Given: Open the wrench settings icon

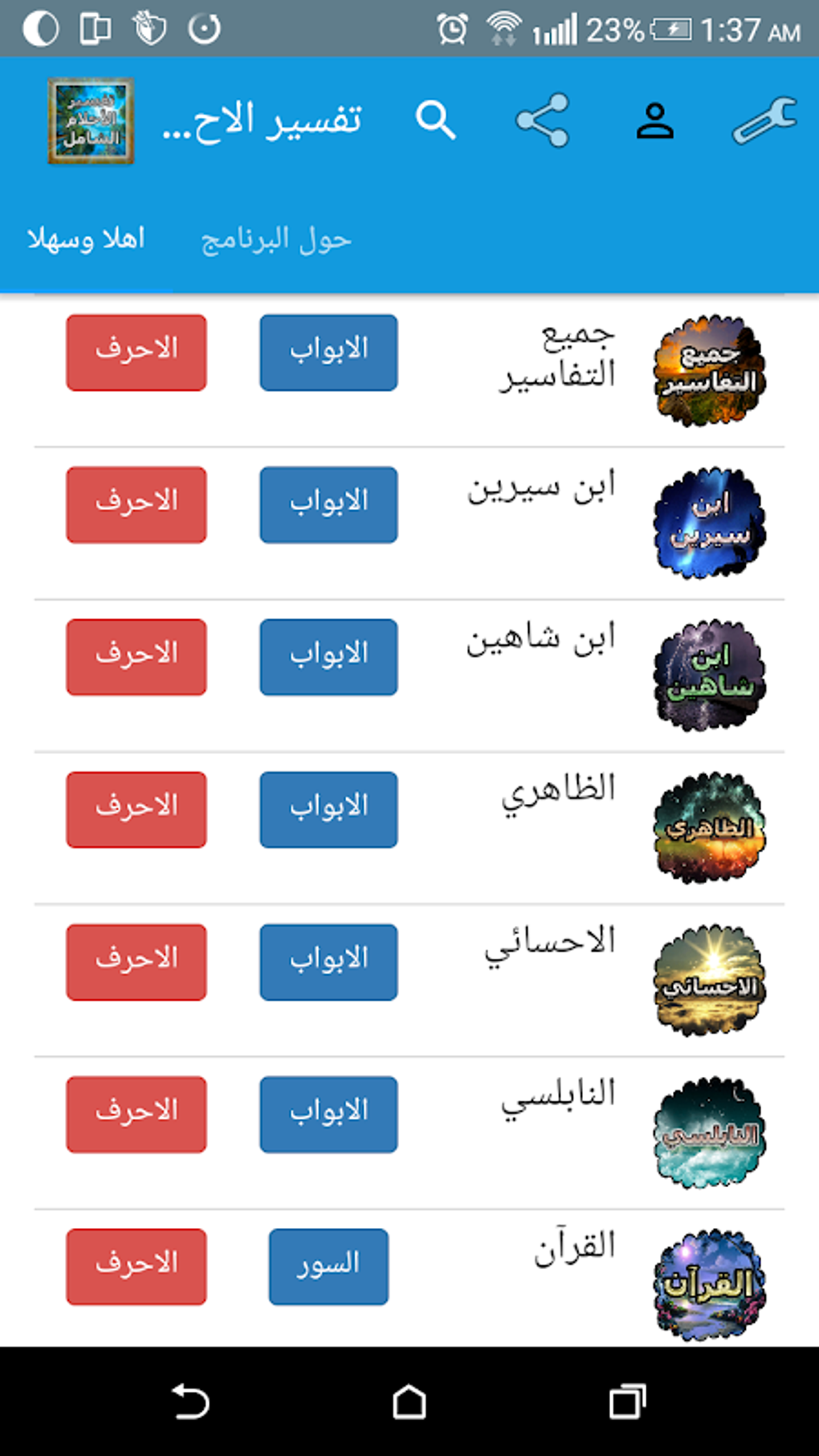Looking at the screenshot, I should 764,121.
